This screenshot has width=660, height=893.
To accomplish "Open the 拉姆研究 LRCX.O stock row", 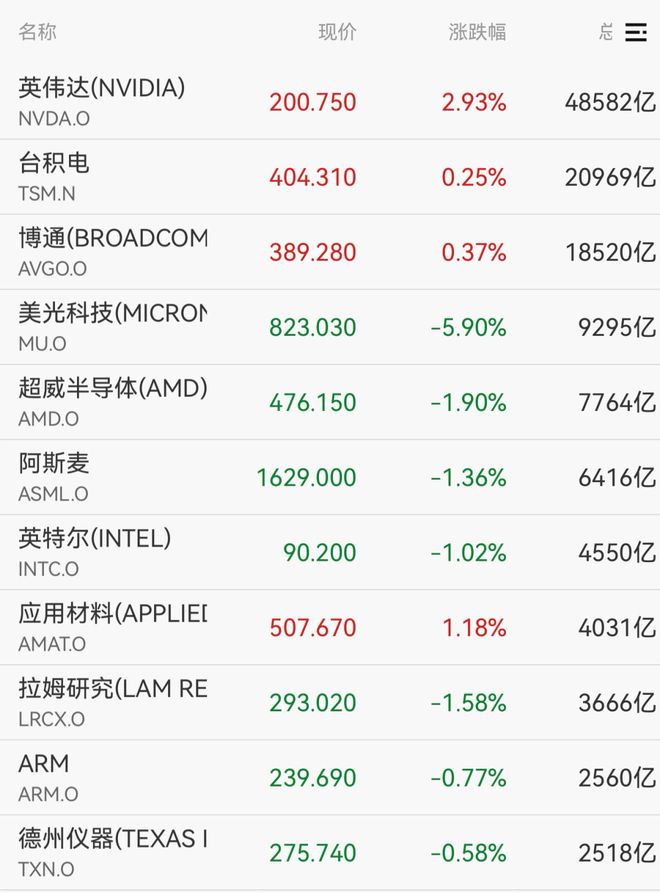I will point(330,702).
